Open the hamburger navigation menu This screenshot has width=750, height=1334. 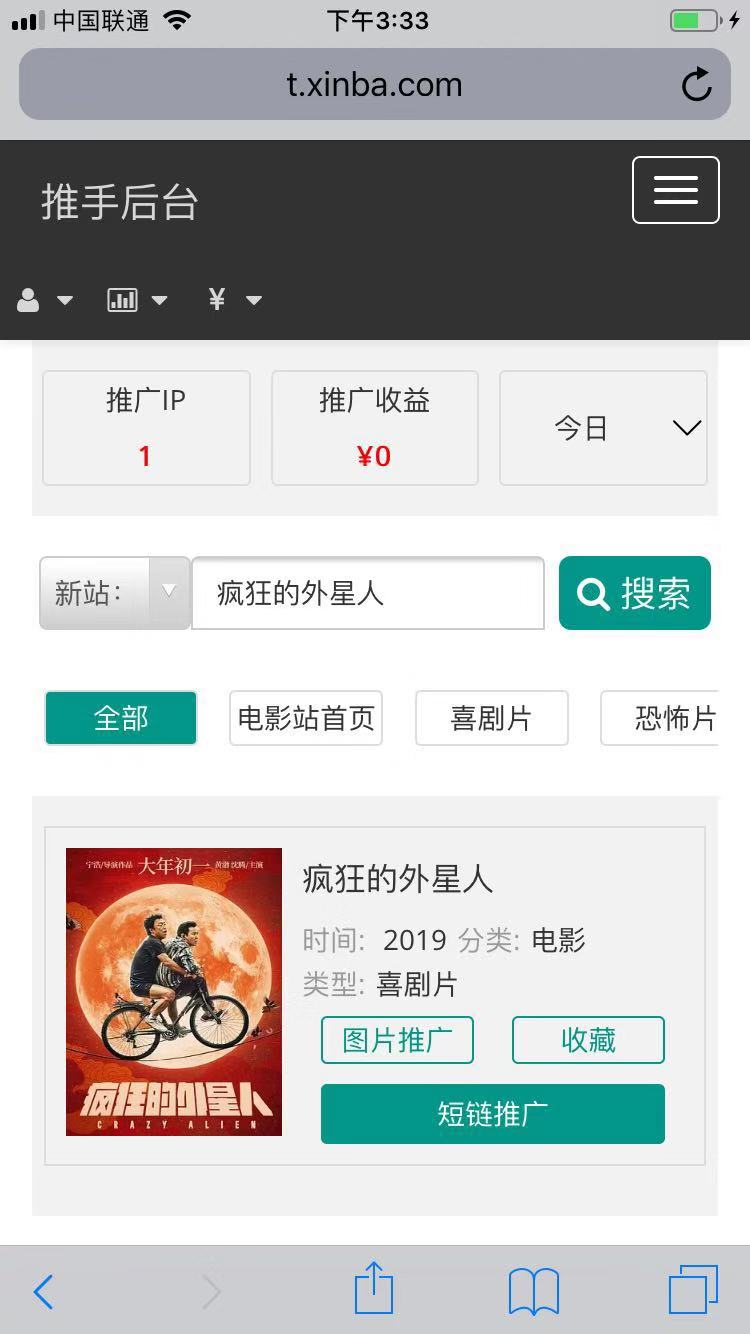coord(675,190)
